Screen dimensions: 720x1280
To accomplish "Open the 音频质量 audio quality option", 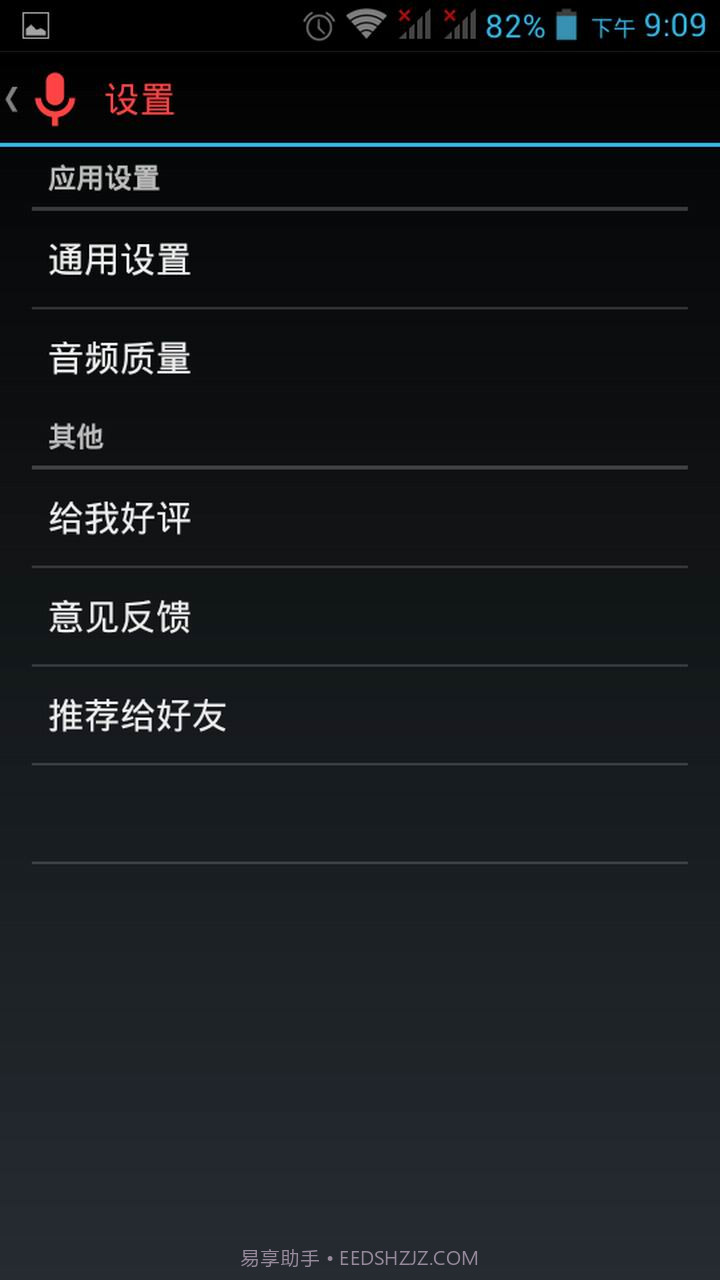I will click(120, 358).
